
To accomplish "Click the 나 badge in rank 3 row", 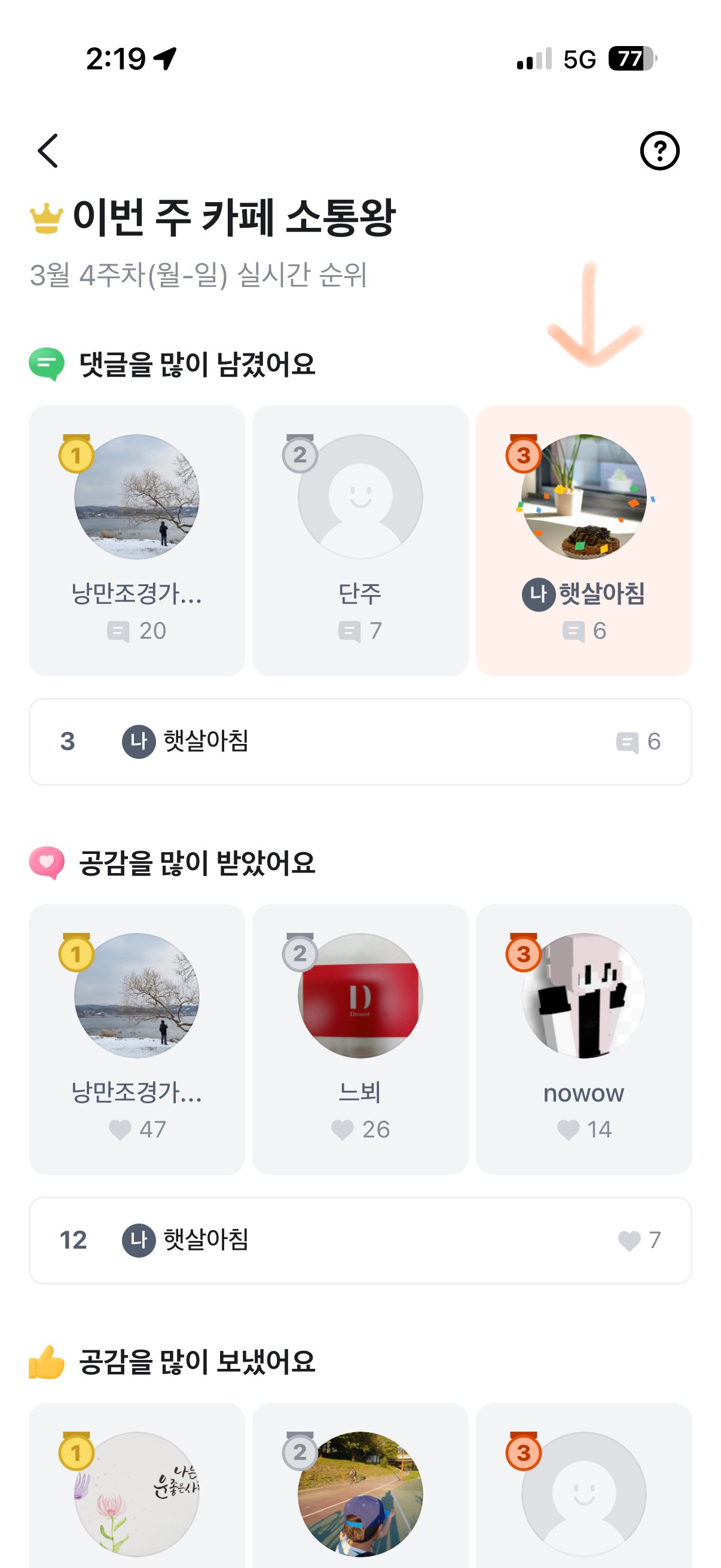I will 139,741.
